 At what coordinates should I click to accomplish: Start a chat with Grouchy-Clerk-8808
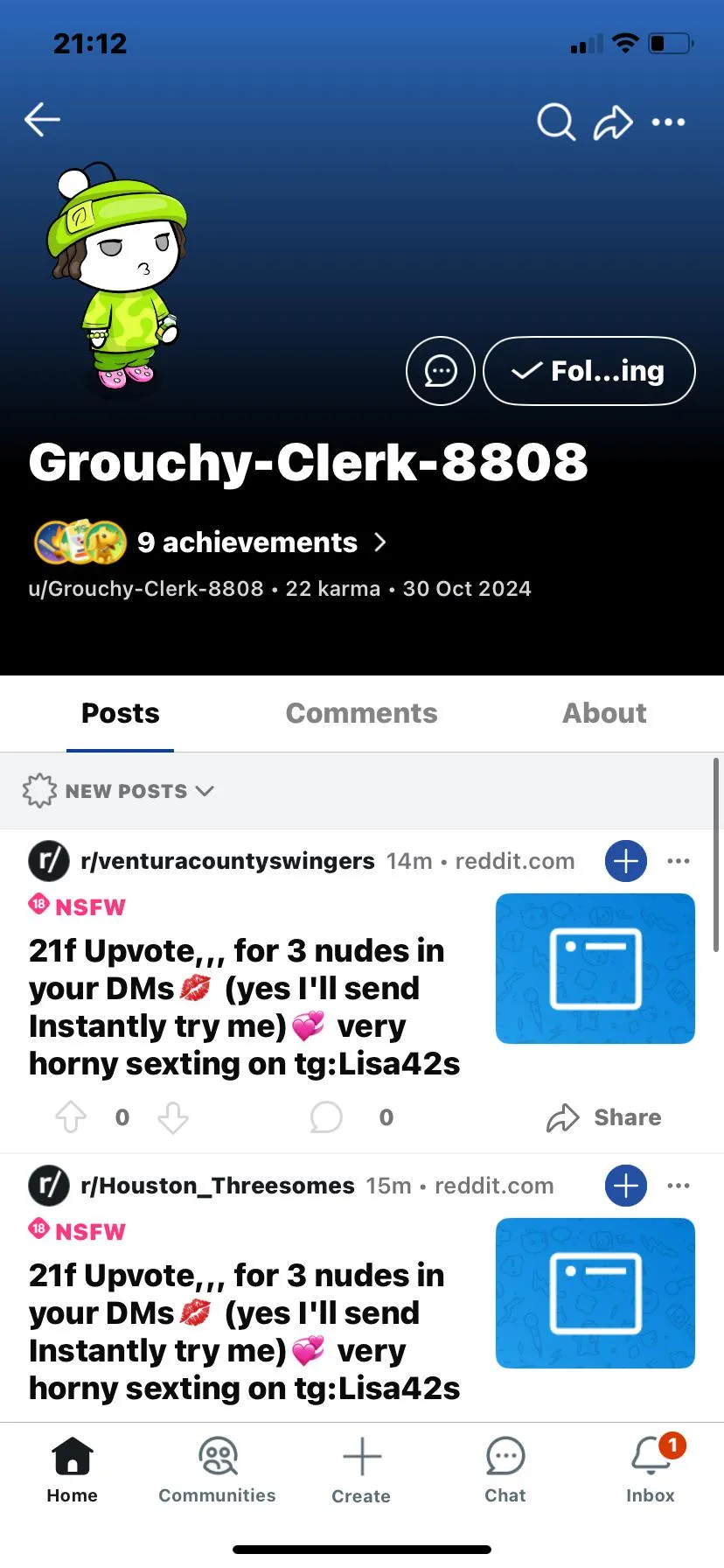(x=441, y=371)
